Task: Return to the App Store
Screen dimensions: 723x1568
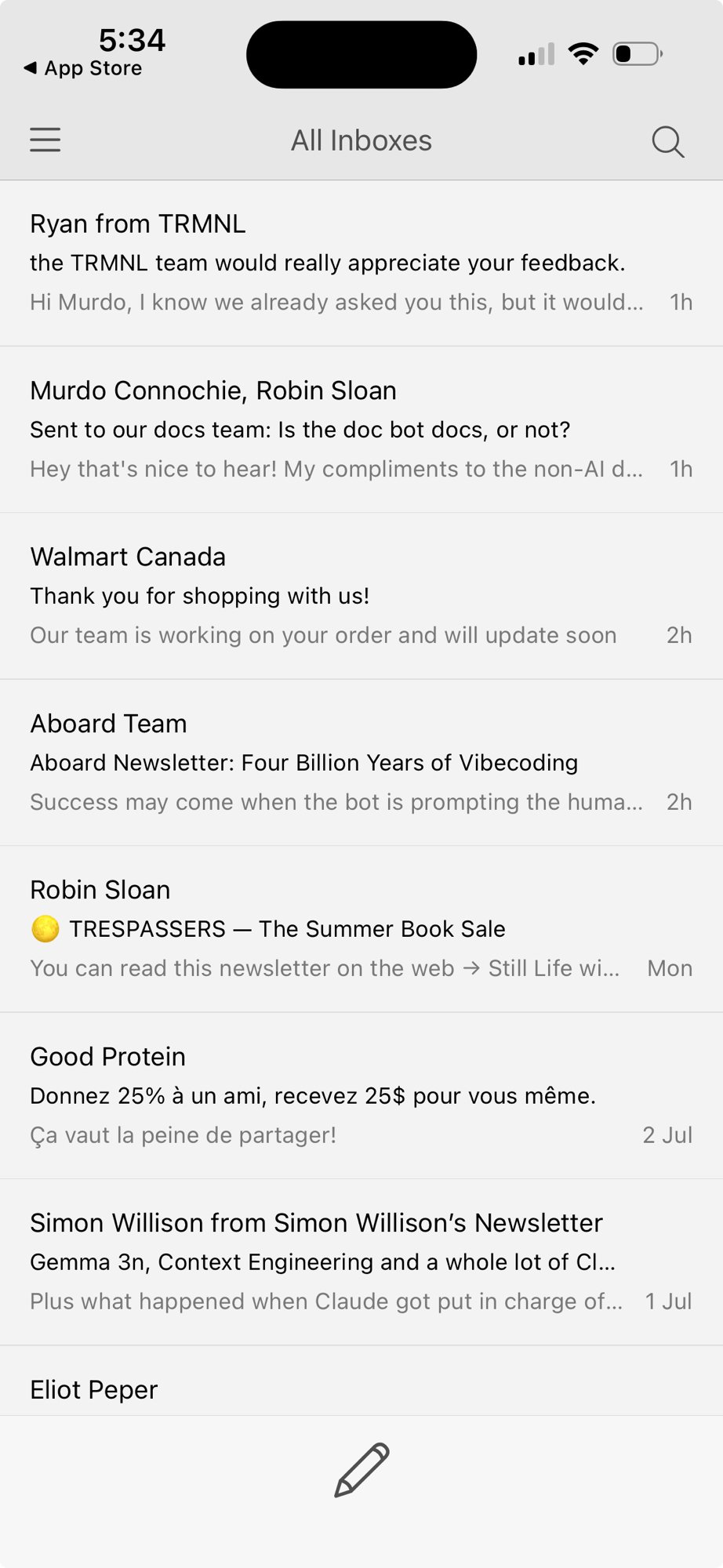Action: pyautogui.click(x=83, y=68)
